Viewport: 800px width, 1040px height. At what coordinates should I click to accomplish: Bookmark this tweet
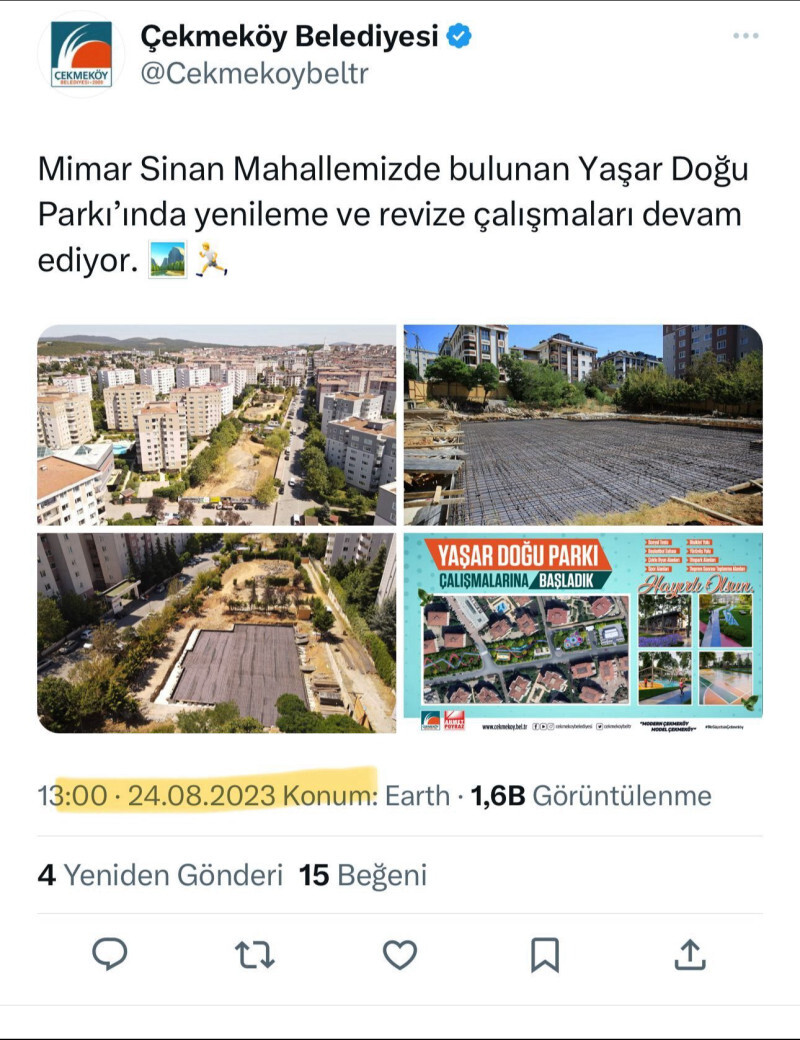tap(545, 955)
